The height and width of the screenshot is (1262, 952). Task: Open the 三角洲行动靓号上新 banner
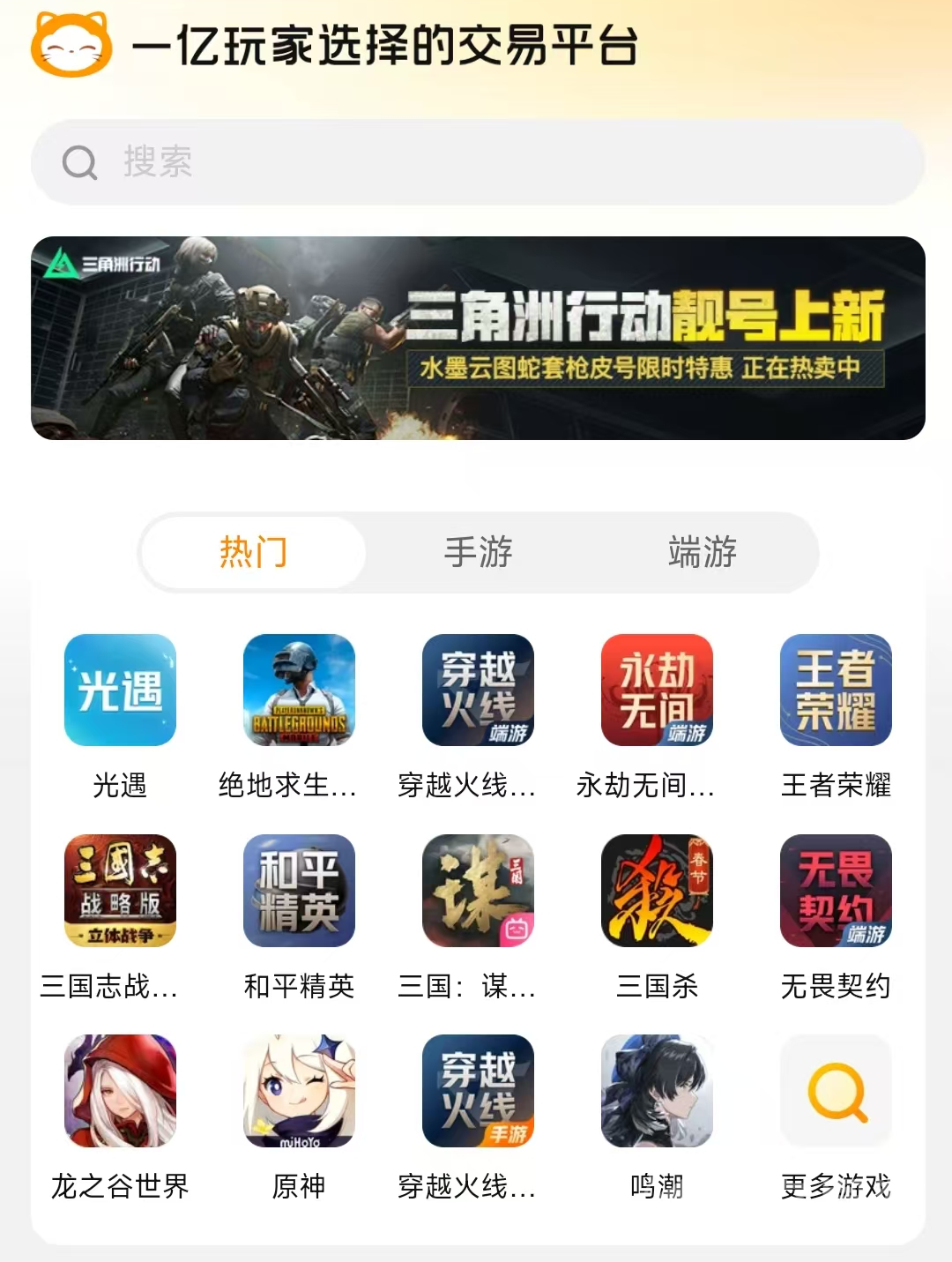478,338
